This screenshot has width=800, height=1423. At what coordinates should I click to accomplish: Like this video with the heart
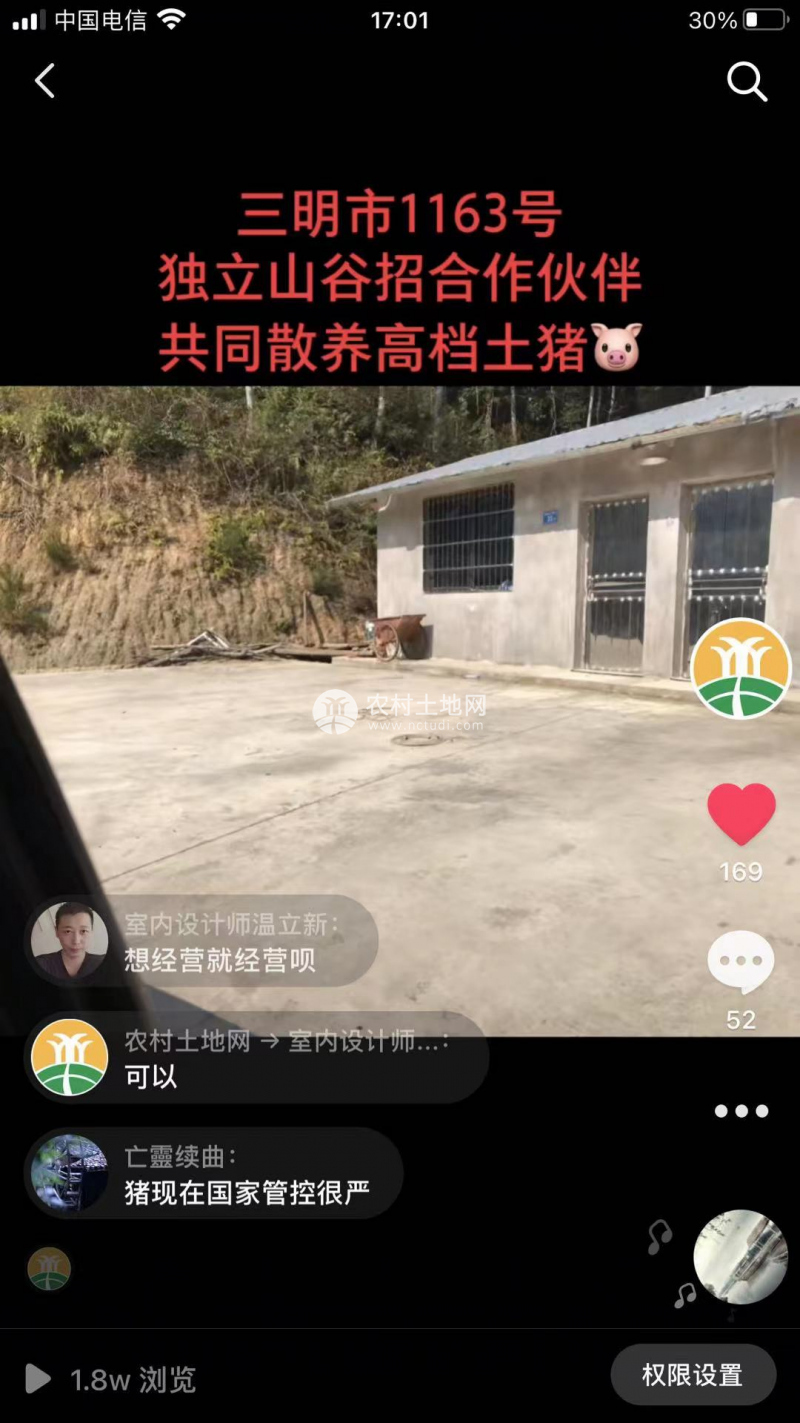tap(741, 814)
